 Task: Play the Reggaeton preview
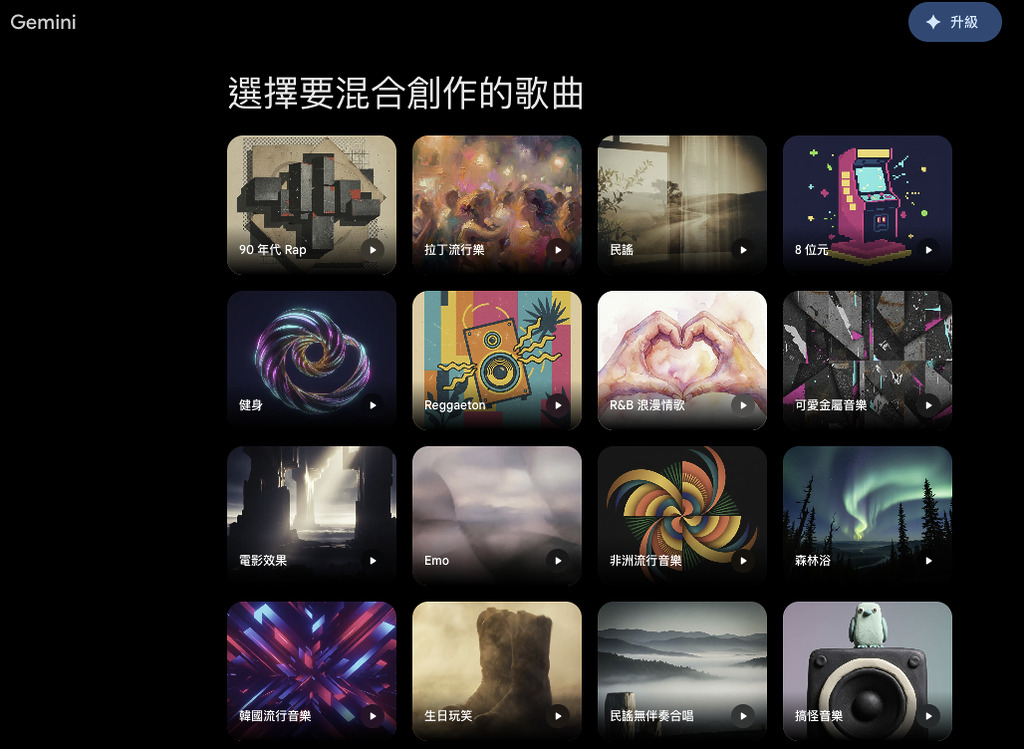click(x=558, y=405)
